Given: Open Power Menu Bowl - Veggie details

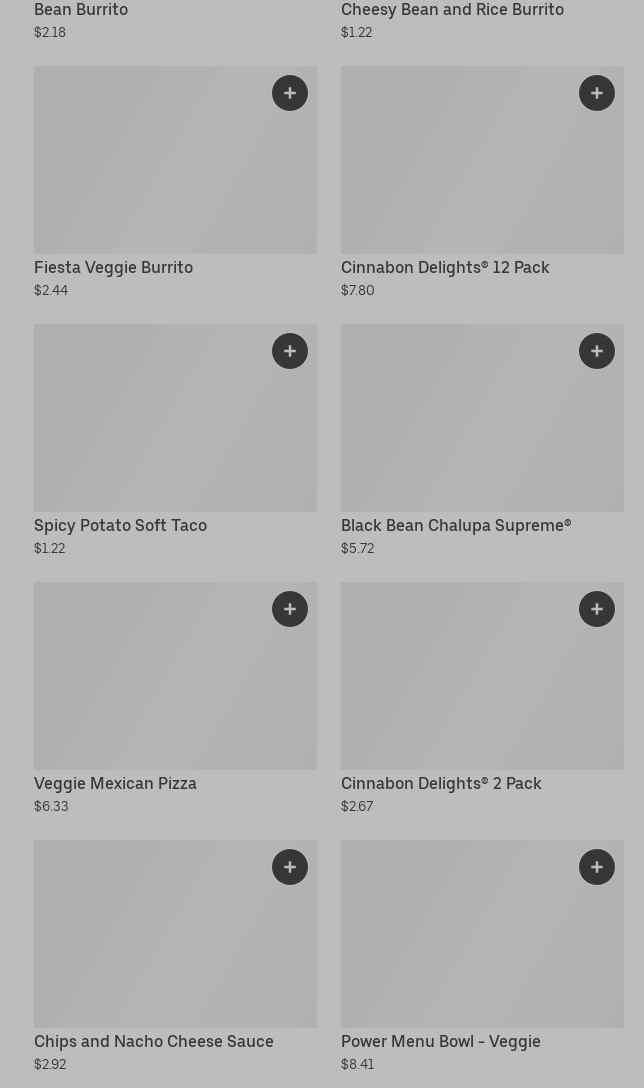Looking at the screenshot, I should click(460, 944).
